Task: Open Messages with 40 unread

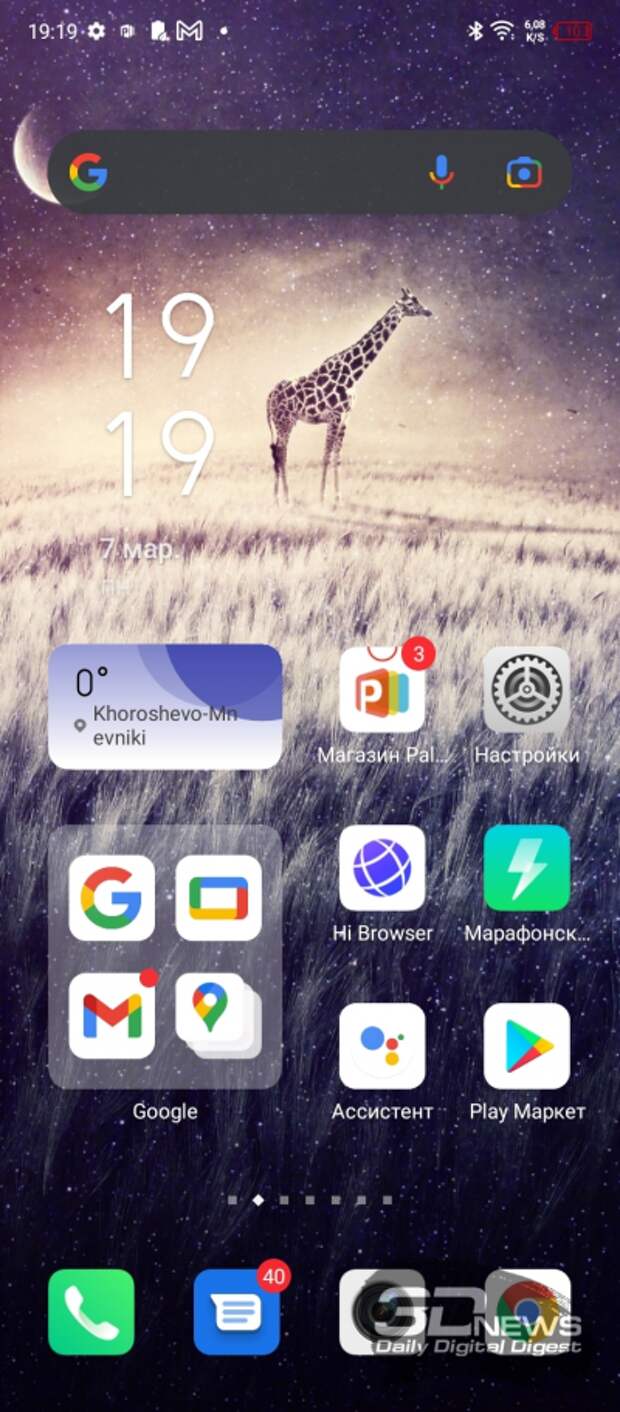Action: (x=237, y=1312)
